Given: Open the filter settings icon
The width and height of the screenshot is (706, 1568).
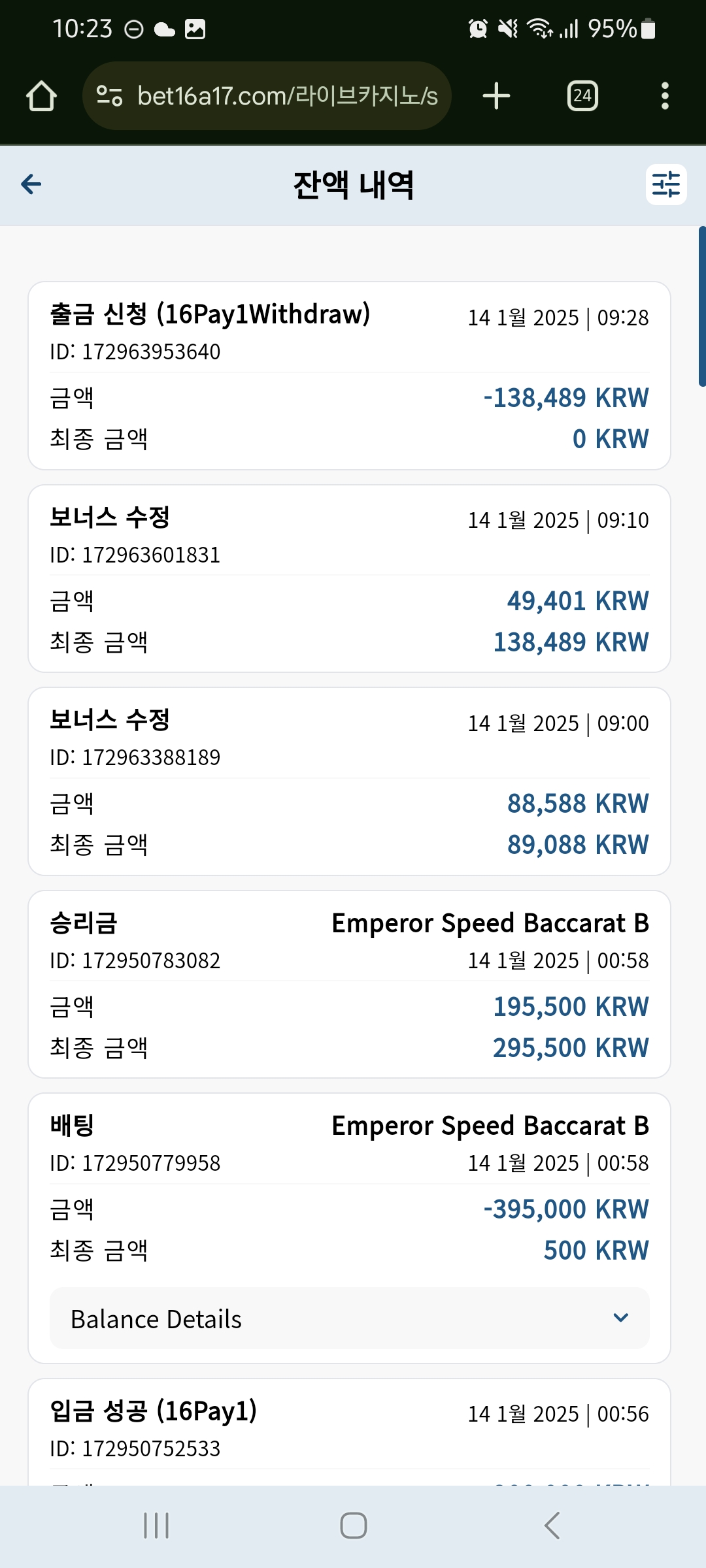Looking at the screenshot, I should pyautogui.click(x=666, y=184).
